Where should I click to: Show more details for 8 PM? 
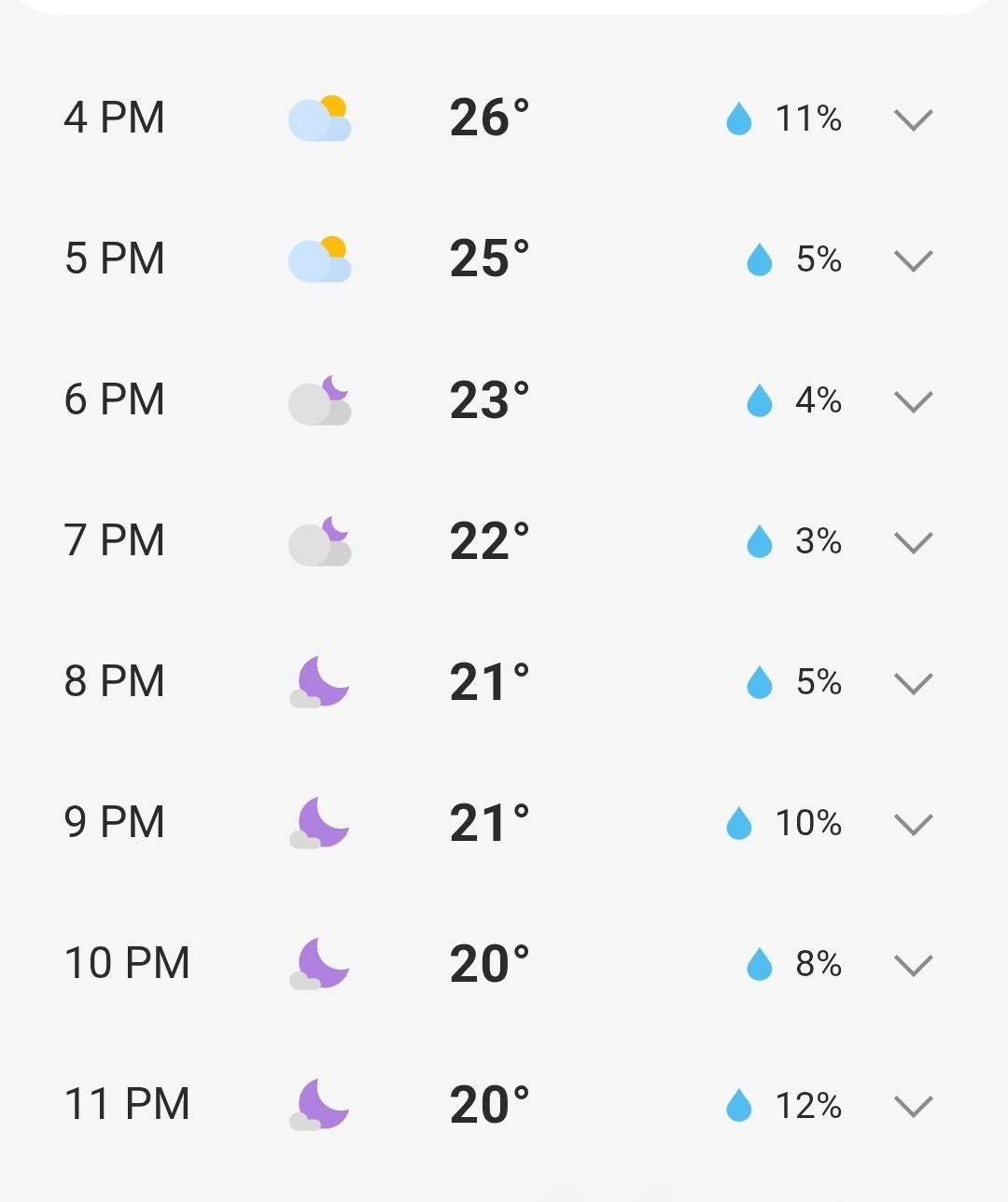914,683
